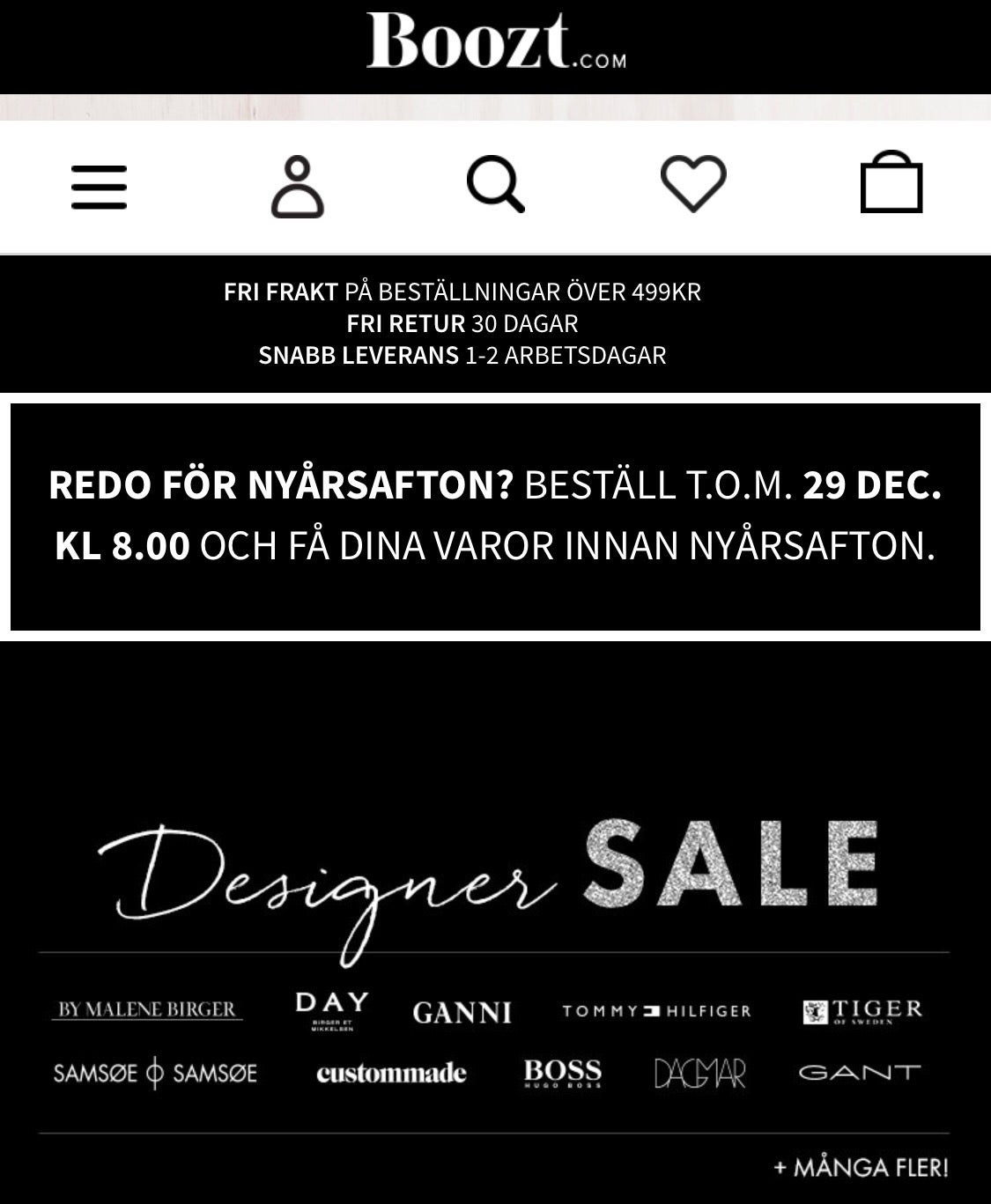This screenshot has height=1204, width=991.
Task: Open the hamburger menu
Action: pyautogui.click(x=99, y=187)
